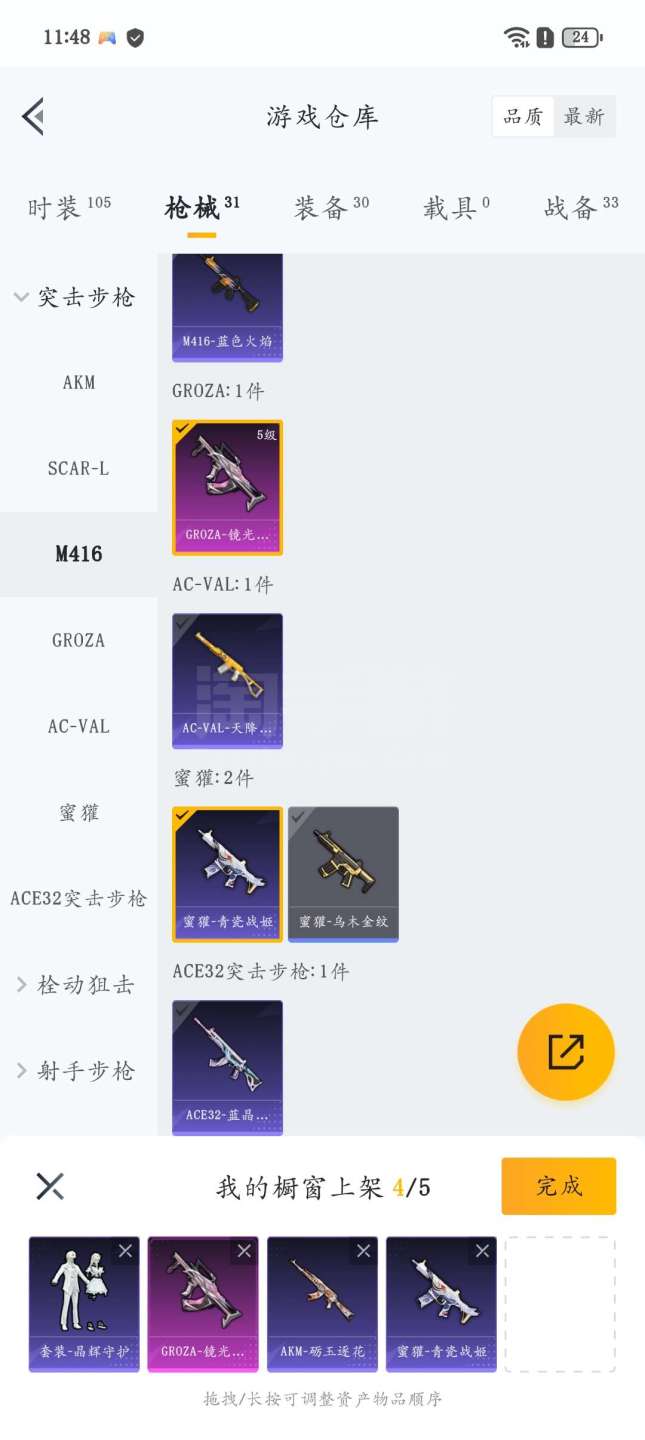
Task: Choose 蜜獾 in the side list
Action: (x=79, y=812)
